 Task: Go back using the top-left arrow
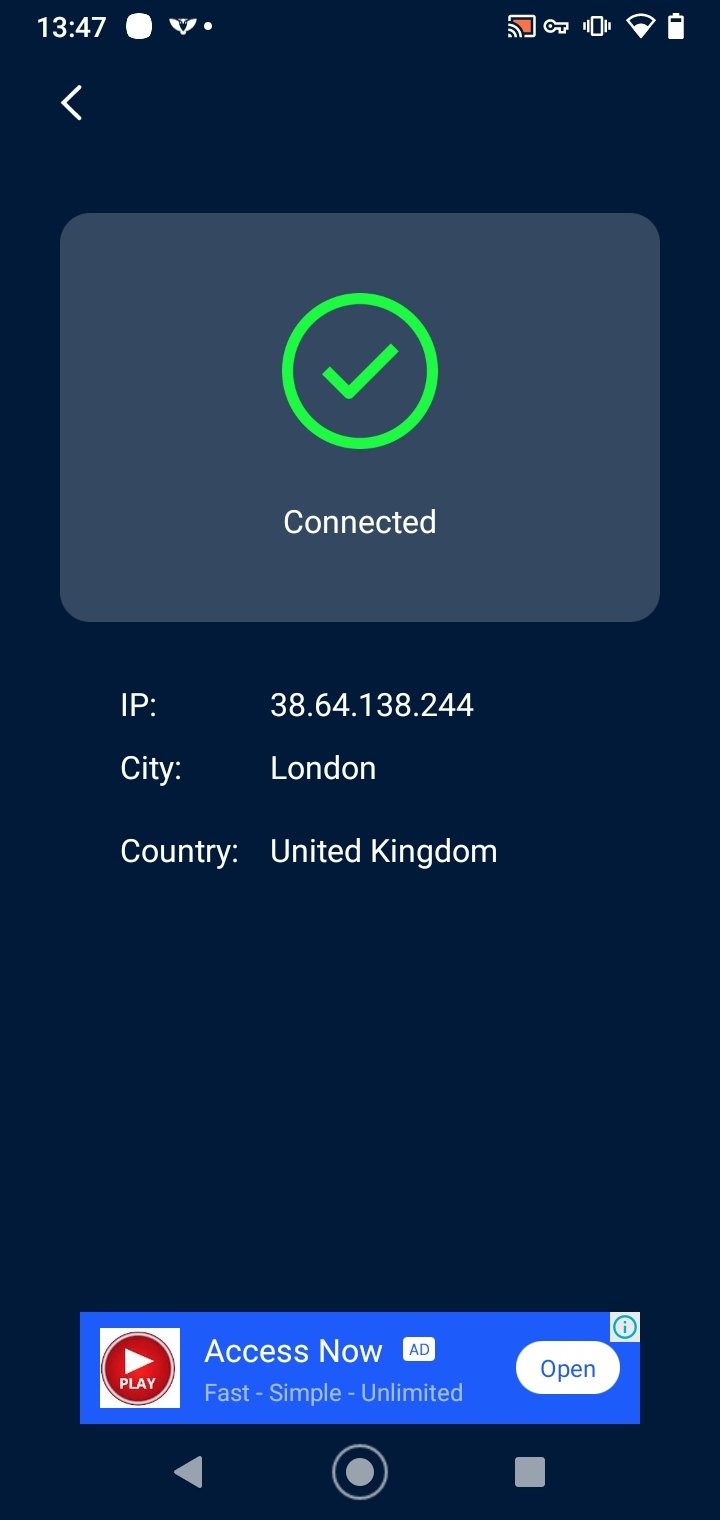[71, 103]
